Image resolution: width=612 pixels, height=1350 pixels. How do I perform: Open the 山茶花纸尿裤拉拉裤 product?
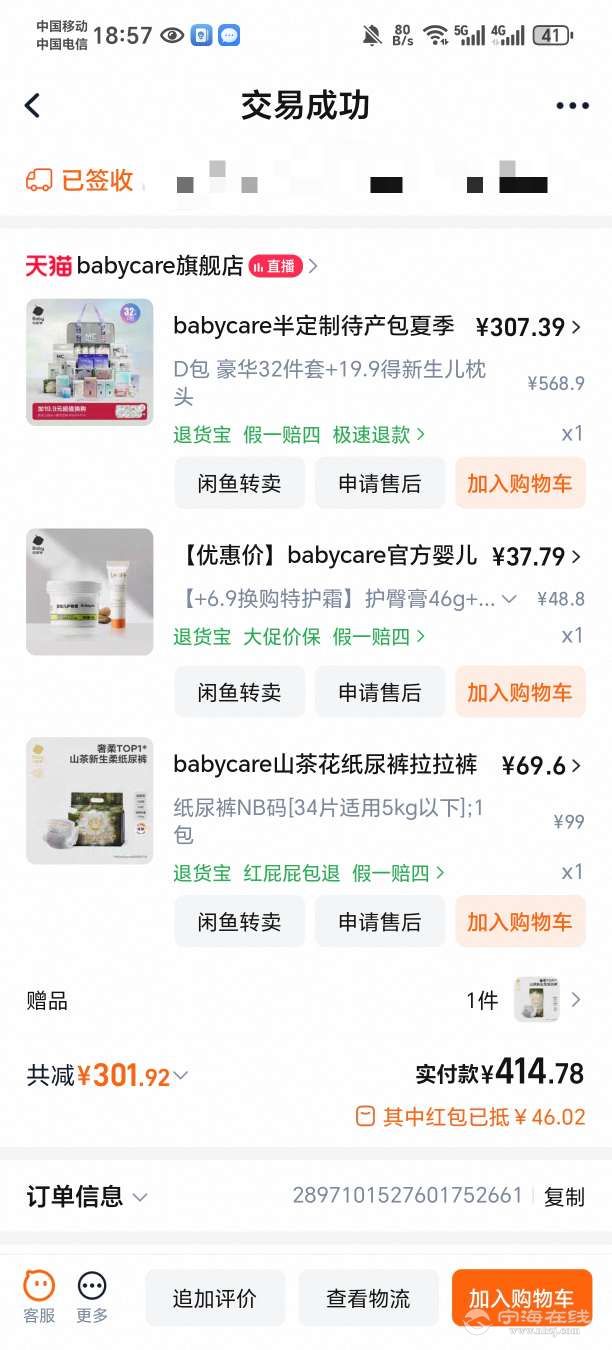[x=325, y=765]
